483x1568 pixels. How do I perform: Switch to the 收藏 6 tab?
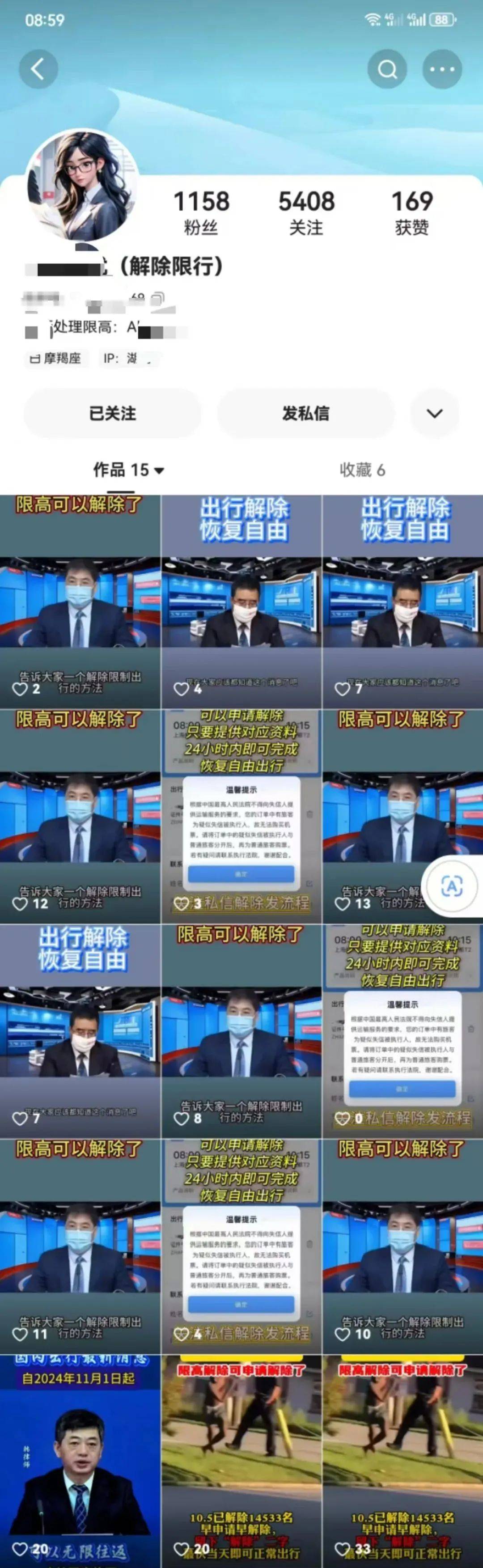[362, 470]
